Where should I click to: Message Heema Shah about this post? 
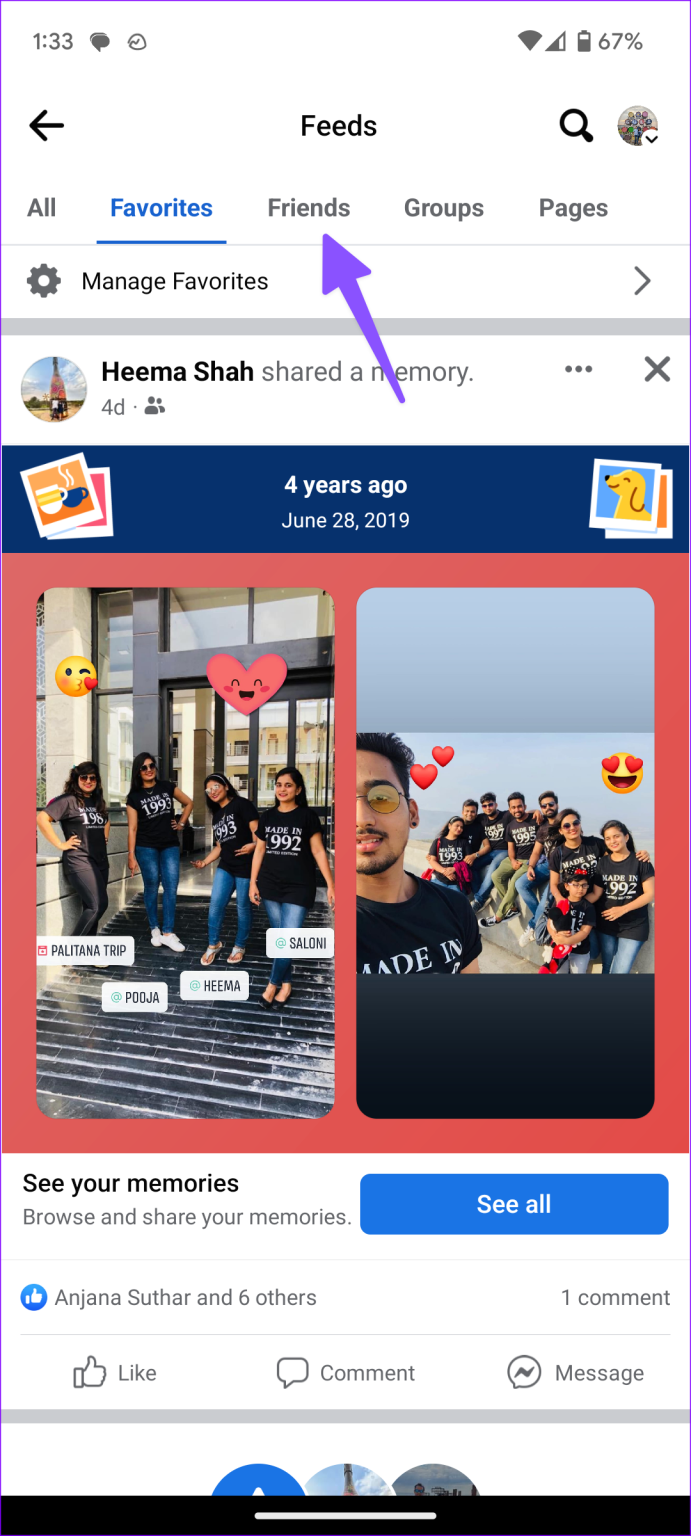coord(576,1373)
